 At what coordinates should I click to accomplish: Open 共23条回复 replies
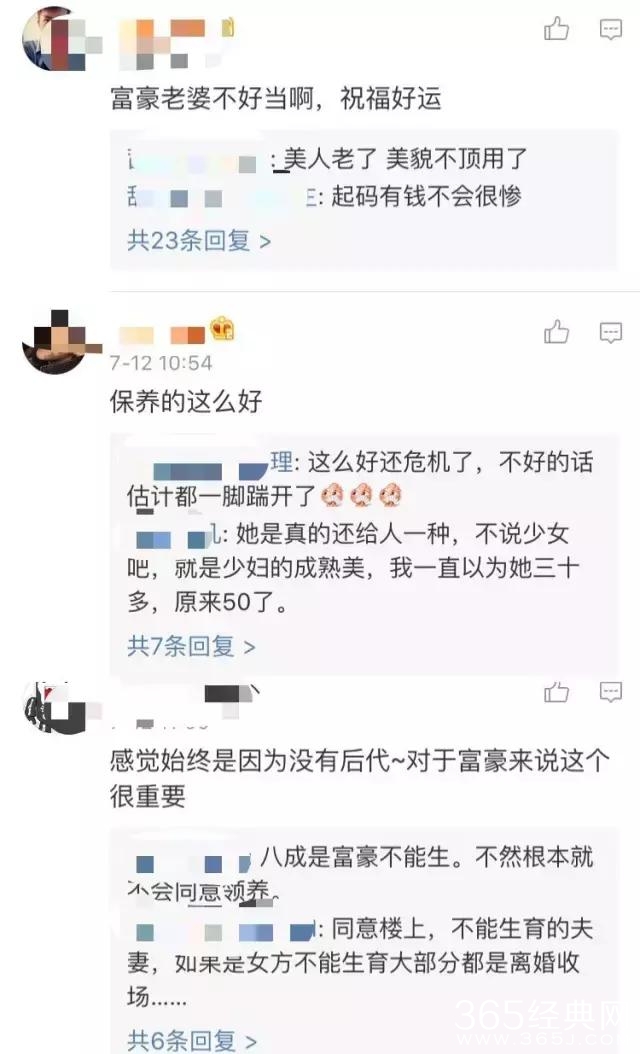coord(198,241)
